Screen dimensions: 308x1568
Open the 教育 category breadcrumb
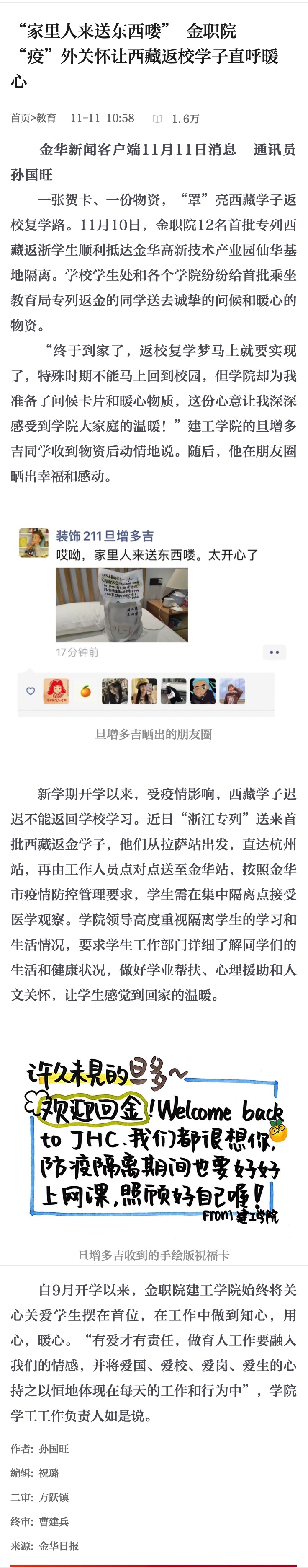tap(47, 118)
